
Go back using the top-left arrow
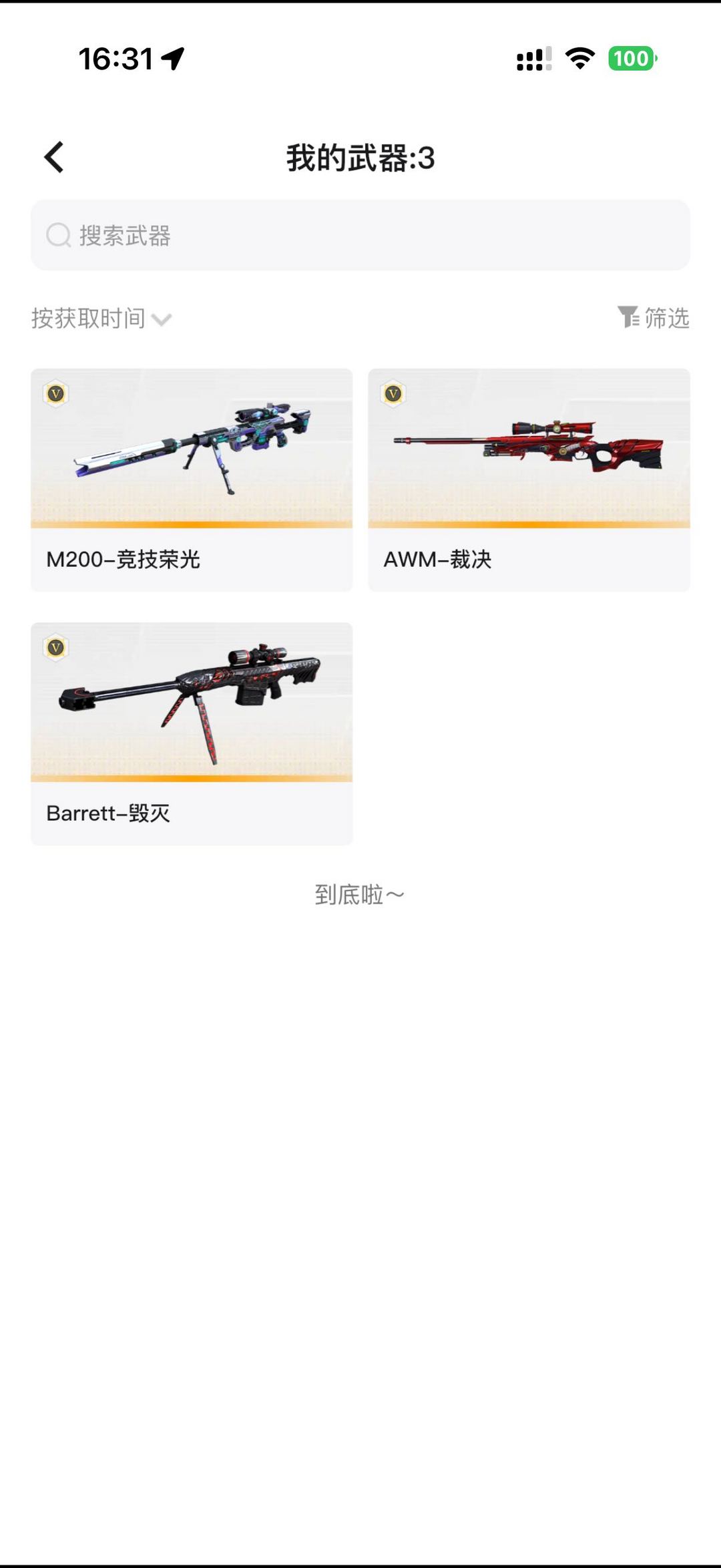[54, 158]
